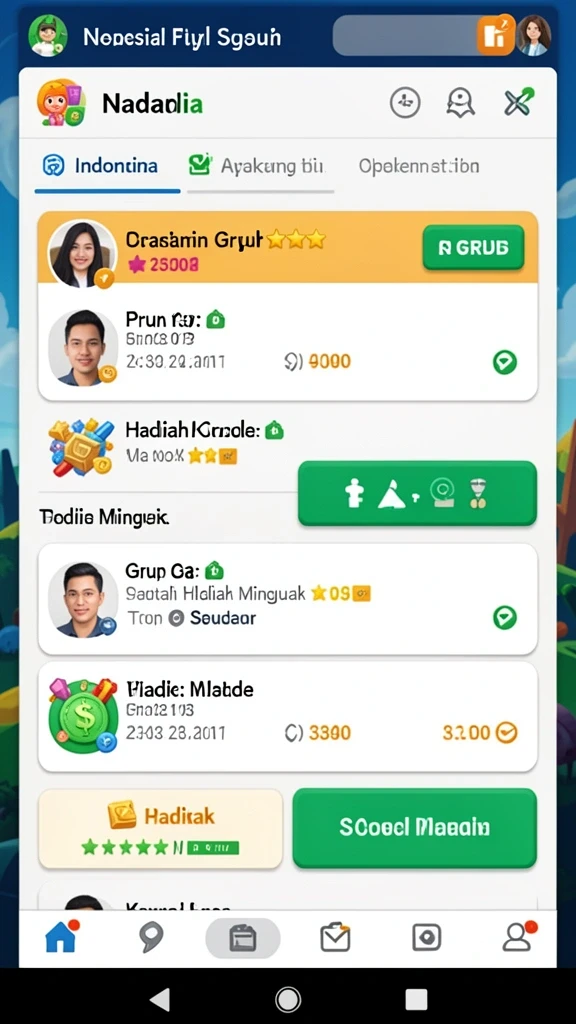
Task: Switch to the Ayakung tab
Action: pos(257,166)
